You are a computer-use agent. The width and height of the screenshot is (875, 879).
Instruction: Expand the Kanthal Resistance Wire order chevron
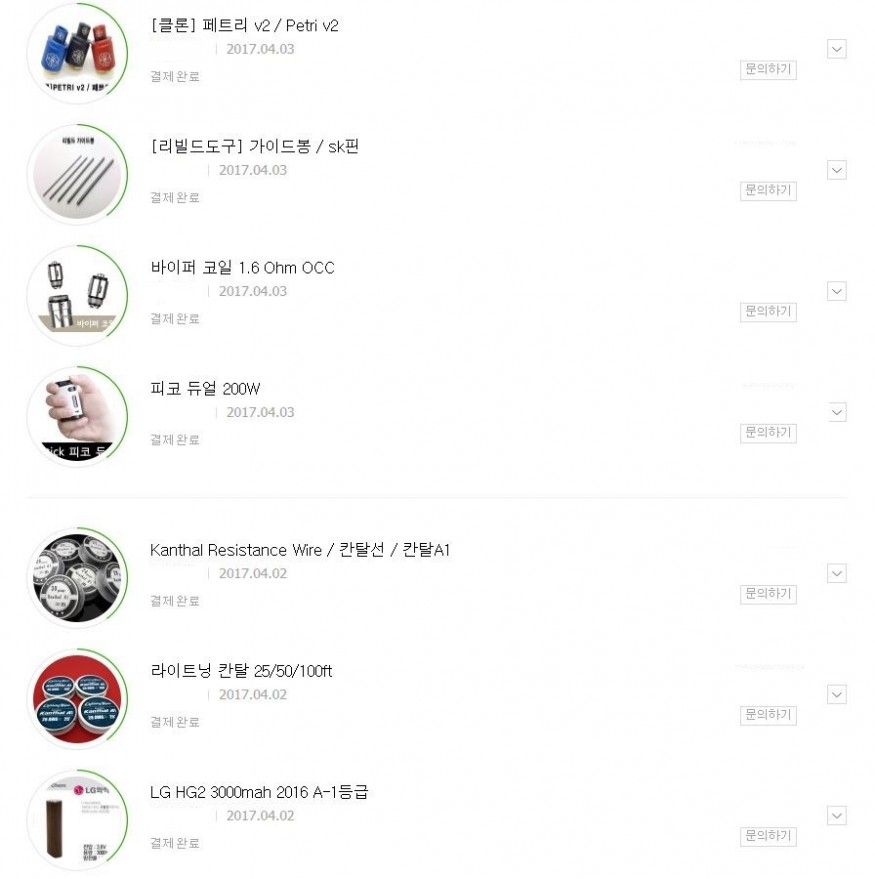[x=837, y=573]
